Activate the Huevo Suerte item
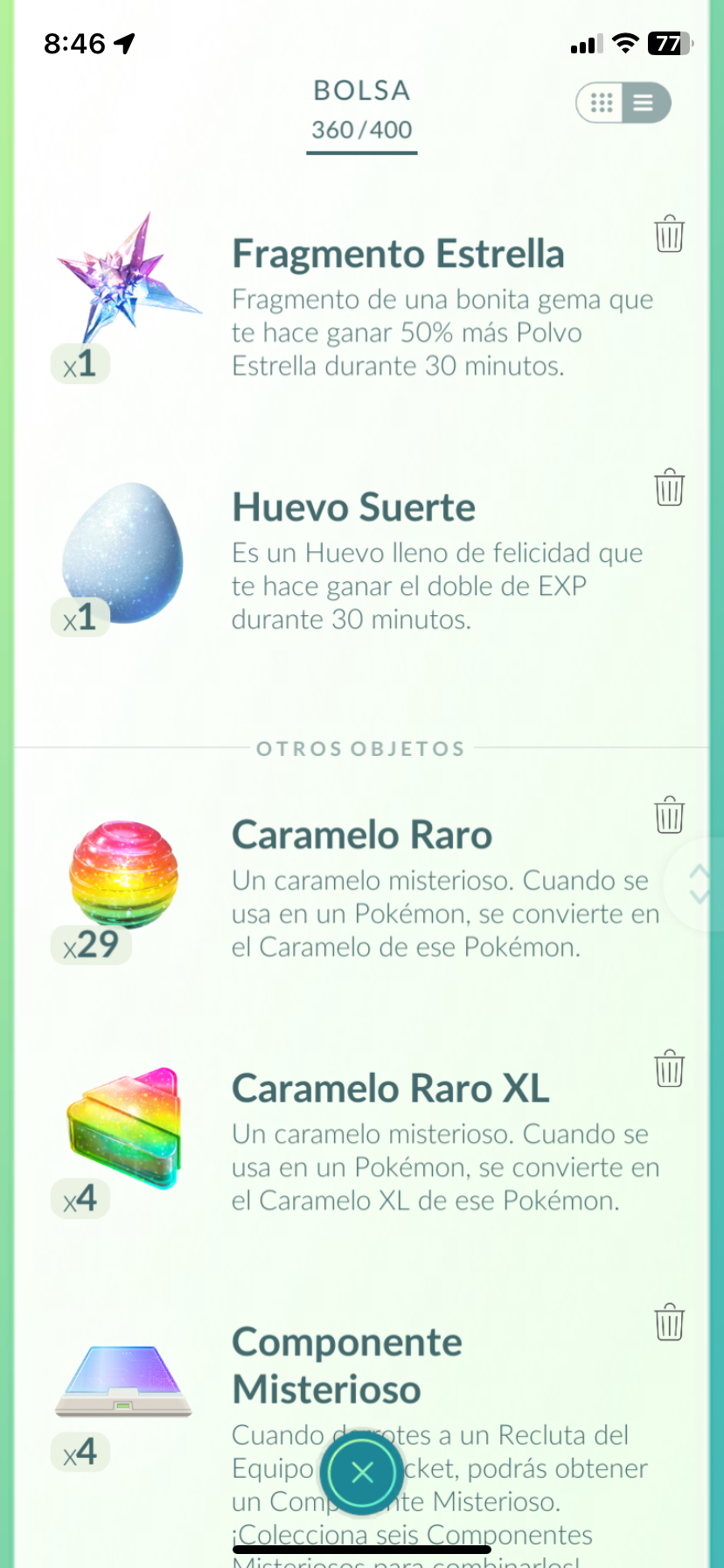724x1568 pixels. [x=123, y=553]
